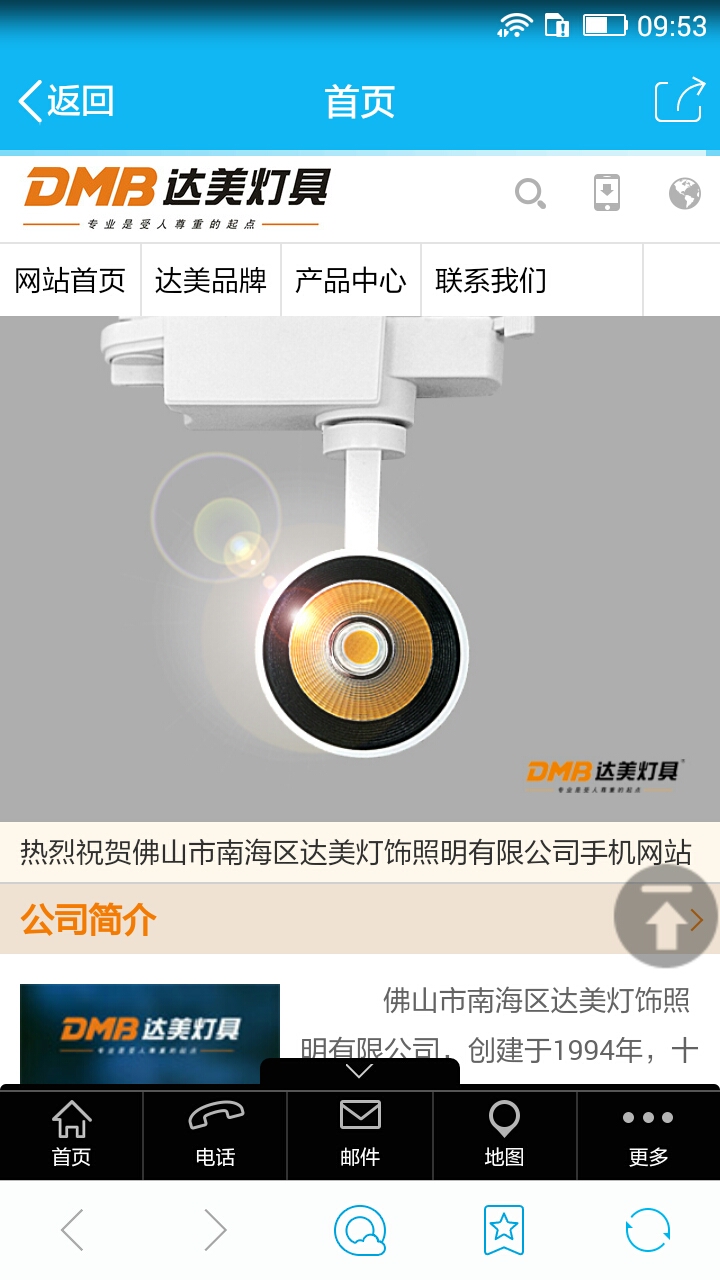Show 更多 options

click(x=648, y=1135)
